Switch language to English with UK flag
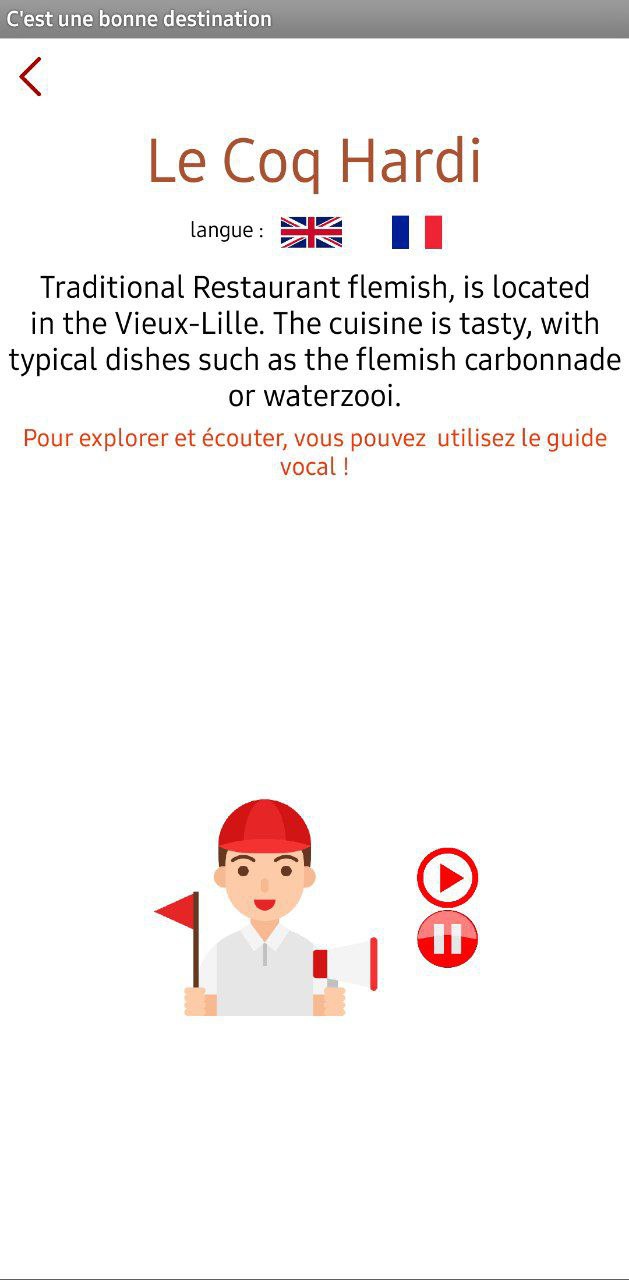629x1280 pixels. [x=311, y=232]
